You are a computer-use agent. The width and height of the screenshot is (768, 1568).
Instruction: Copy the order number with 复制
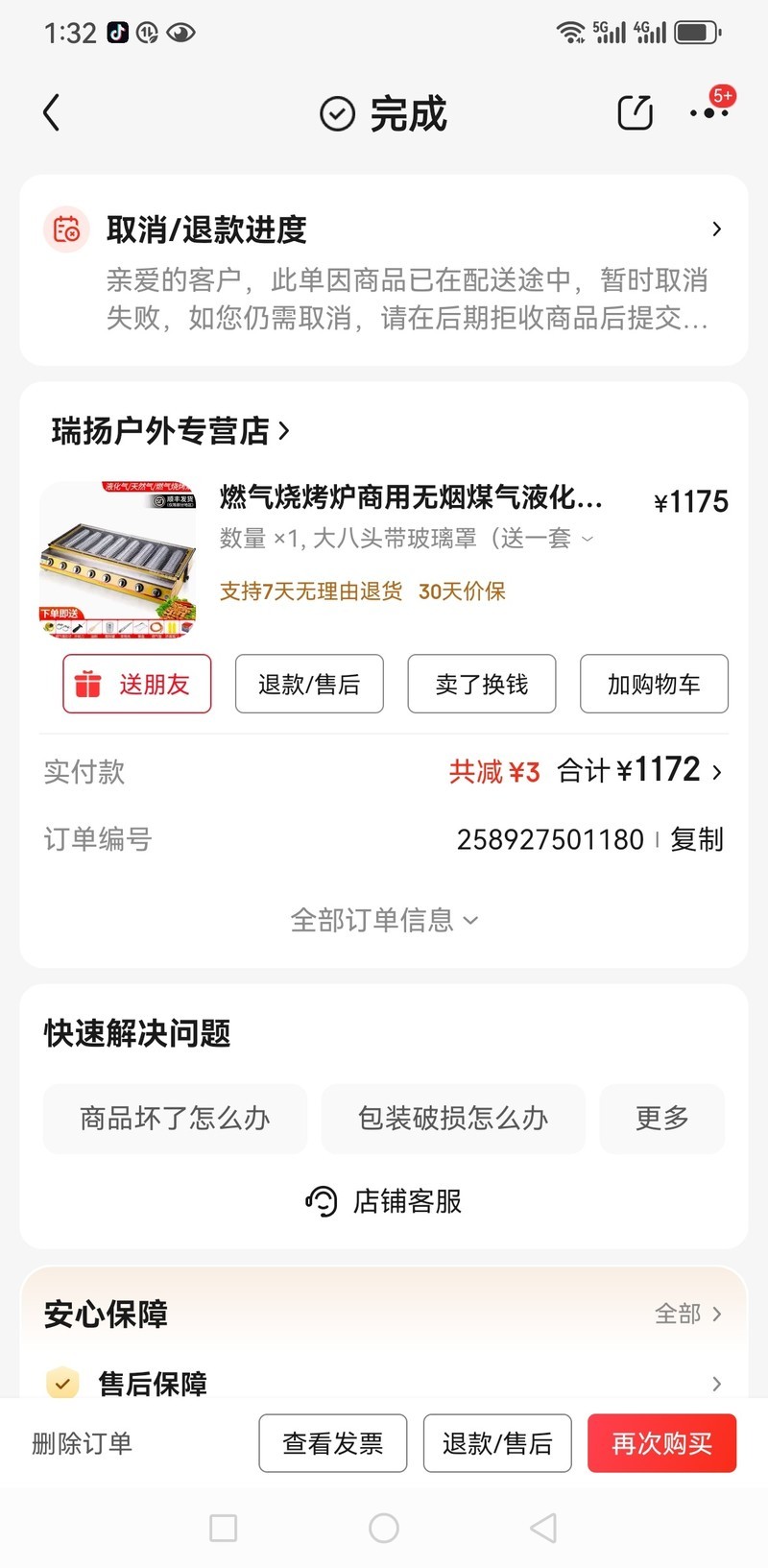[x=697, y=839]
